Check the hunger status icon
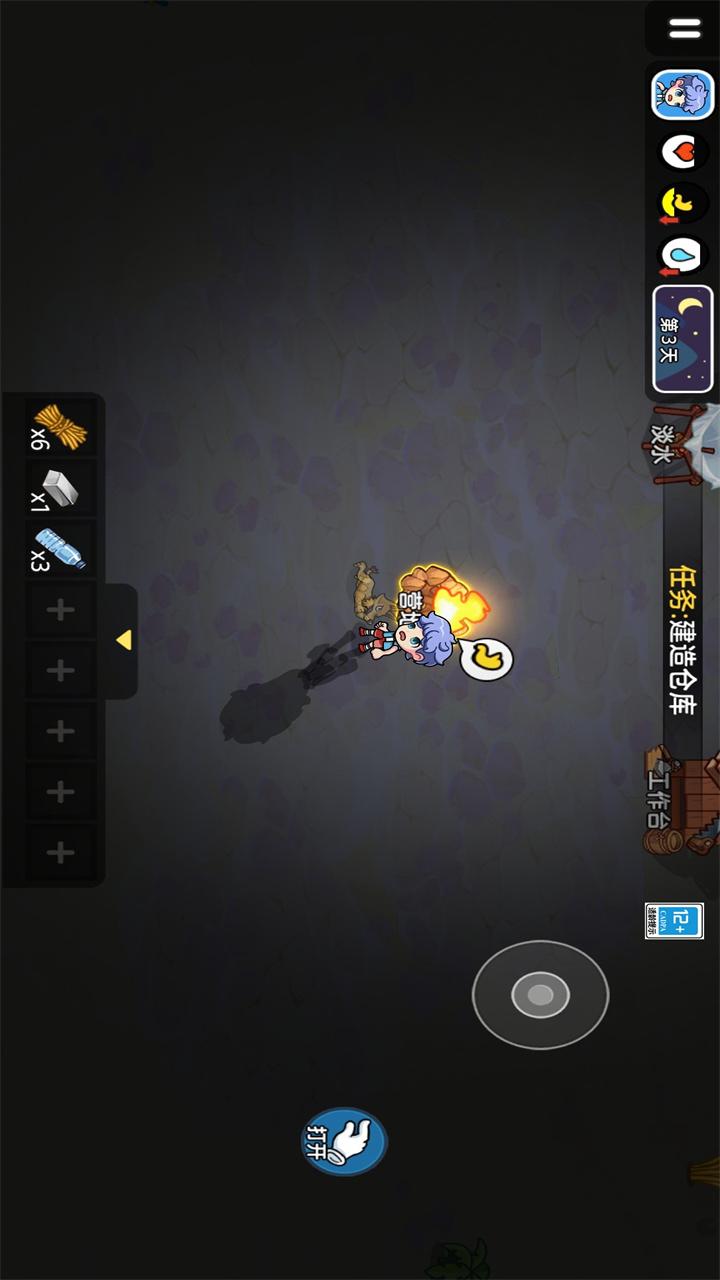The width and height of the screenshot is (720, 1280). pos(683,205)
